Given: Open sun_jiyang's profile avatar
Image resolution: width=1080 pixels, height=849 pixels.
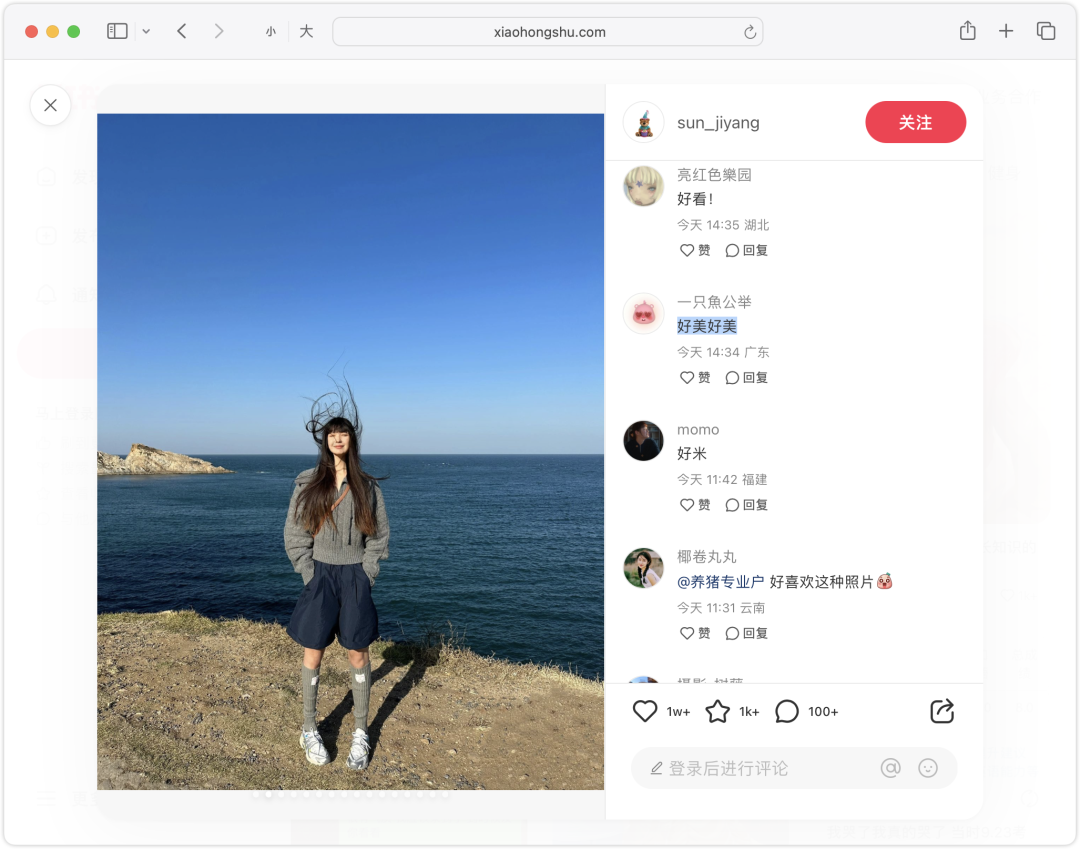Looking at the screenshot, I should click(644, 122).
